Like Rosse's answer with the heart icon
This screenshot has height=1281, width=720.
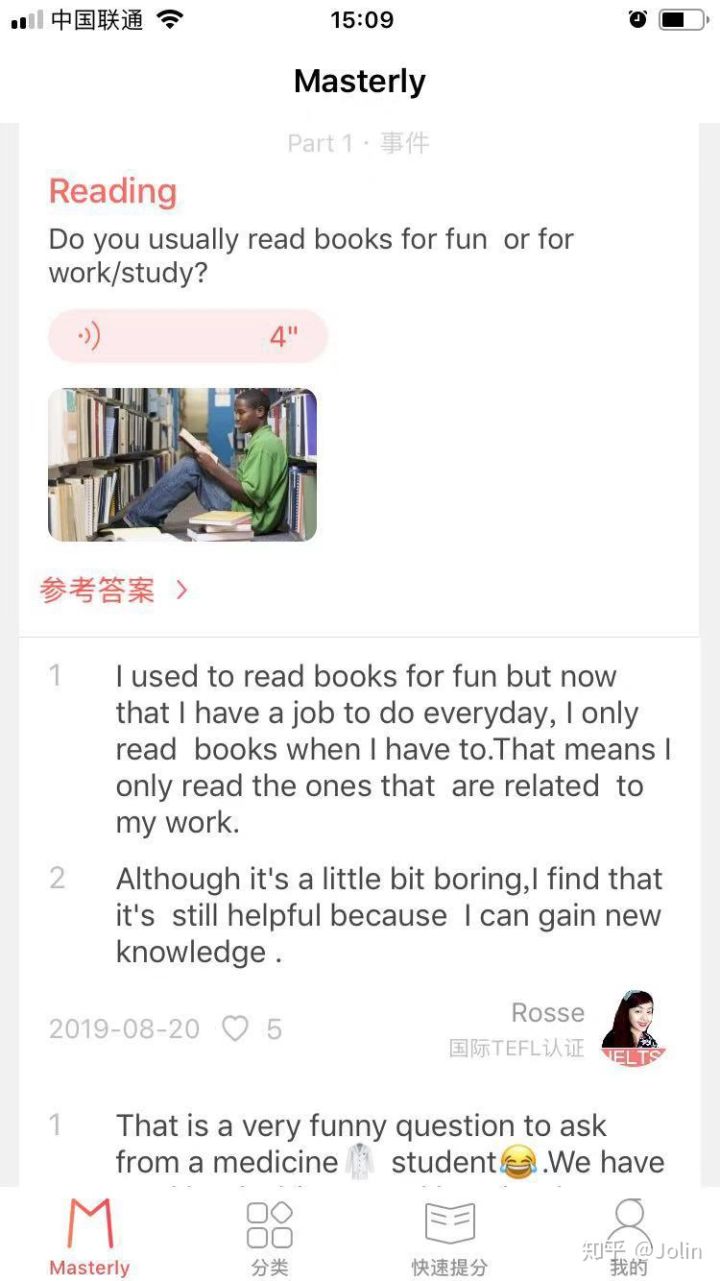coord(235,1028)
